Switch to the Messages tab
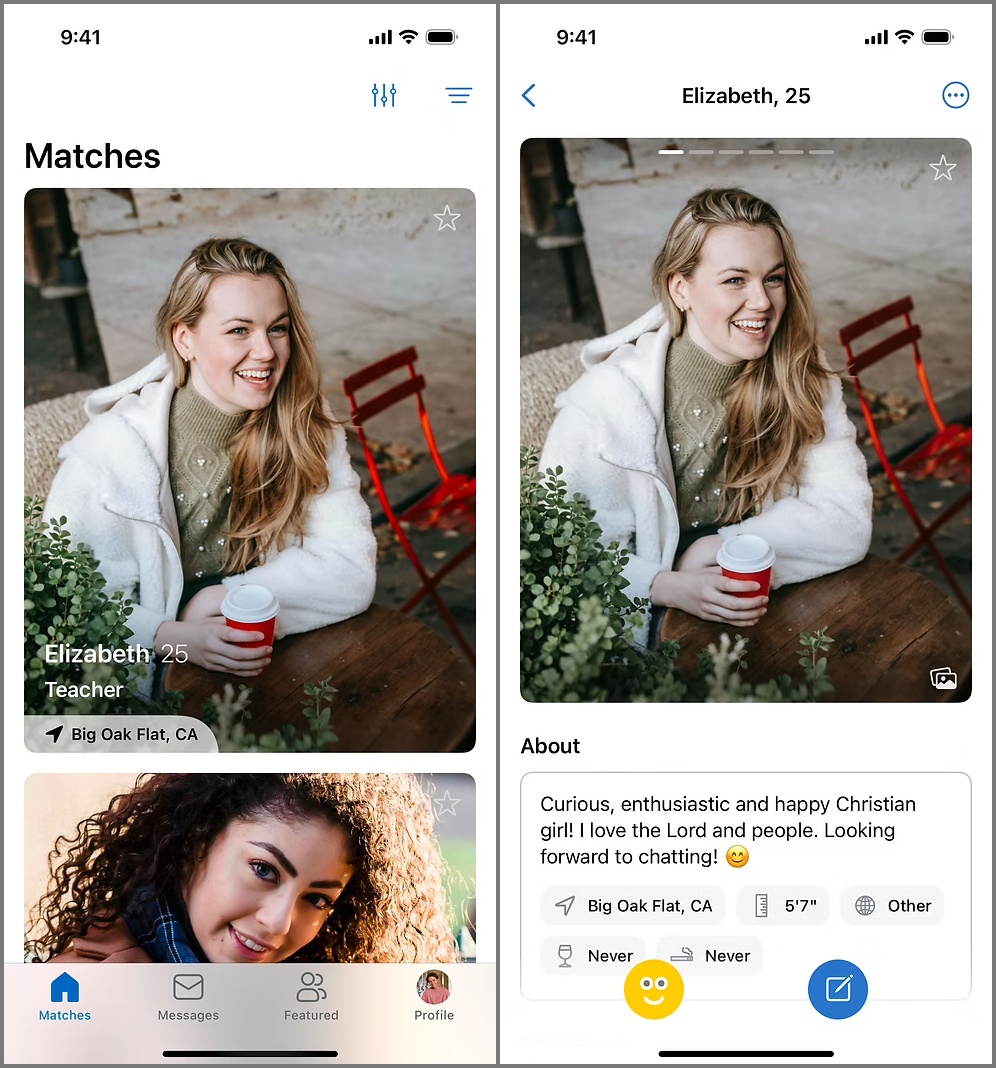996x1068 pixels. 188,997
